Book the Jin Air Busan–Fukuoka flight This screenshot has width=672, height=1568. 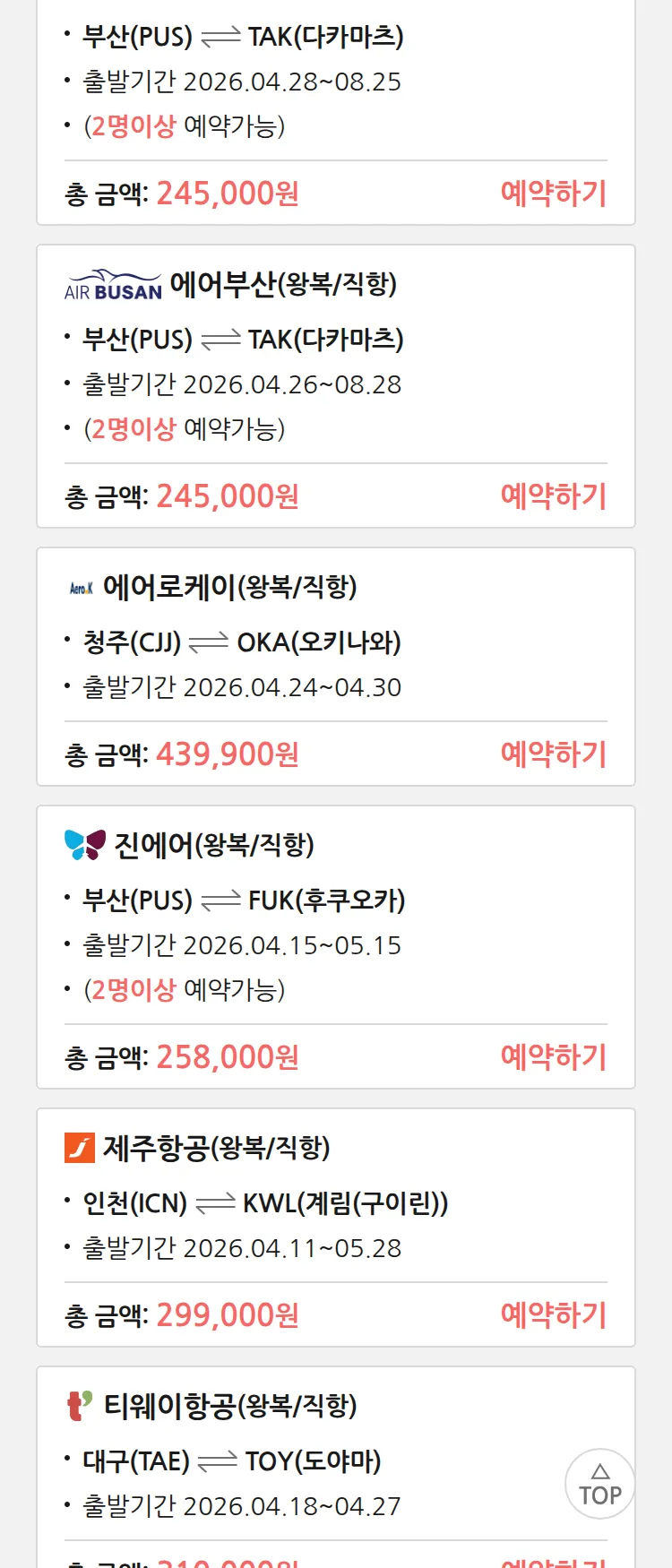(553, 1057)
